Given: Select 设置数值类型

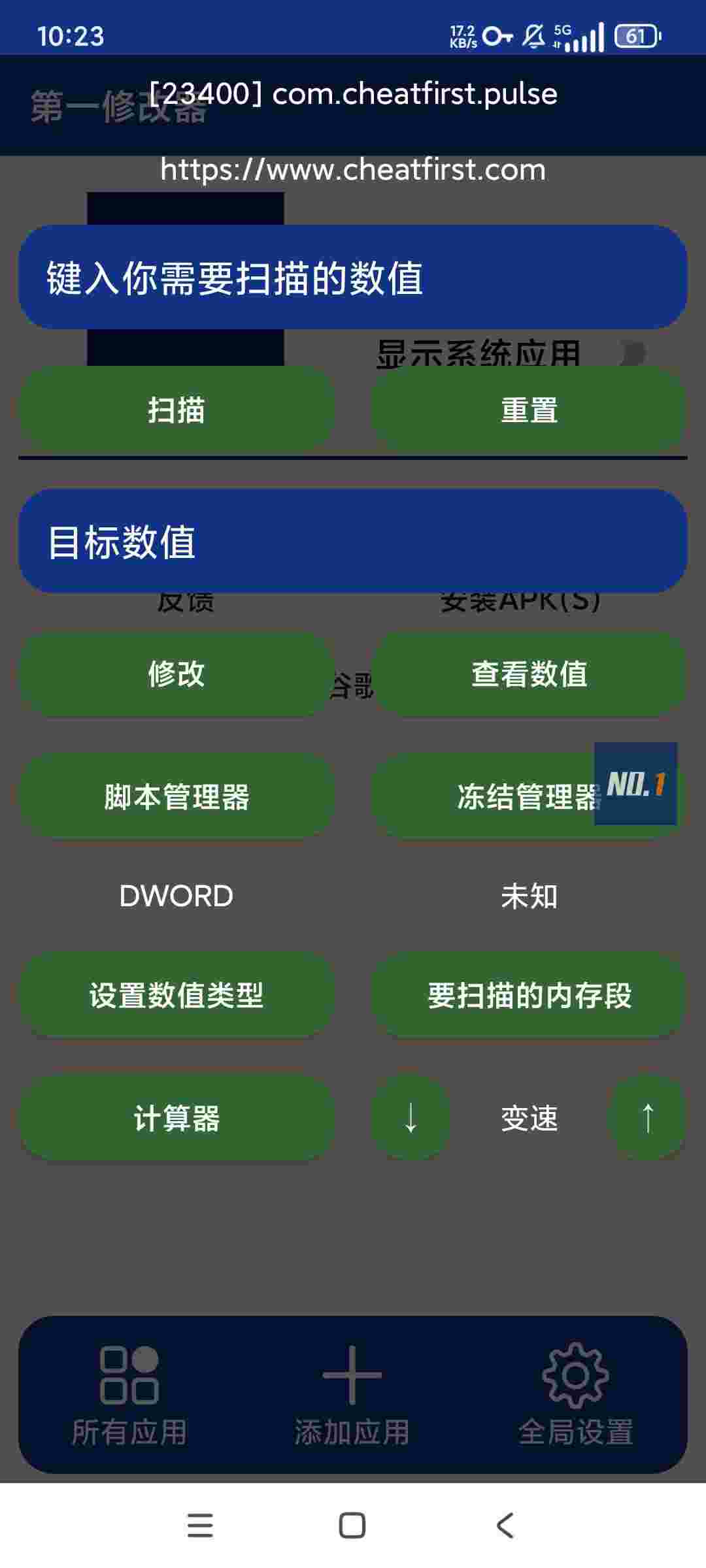Looking at the screenshot, I should click(x=176, y=995).
